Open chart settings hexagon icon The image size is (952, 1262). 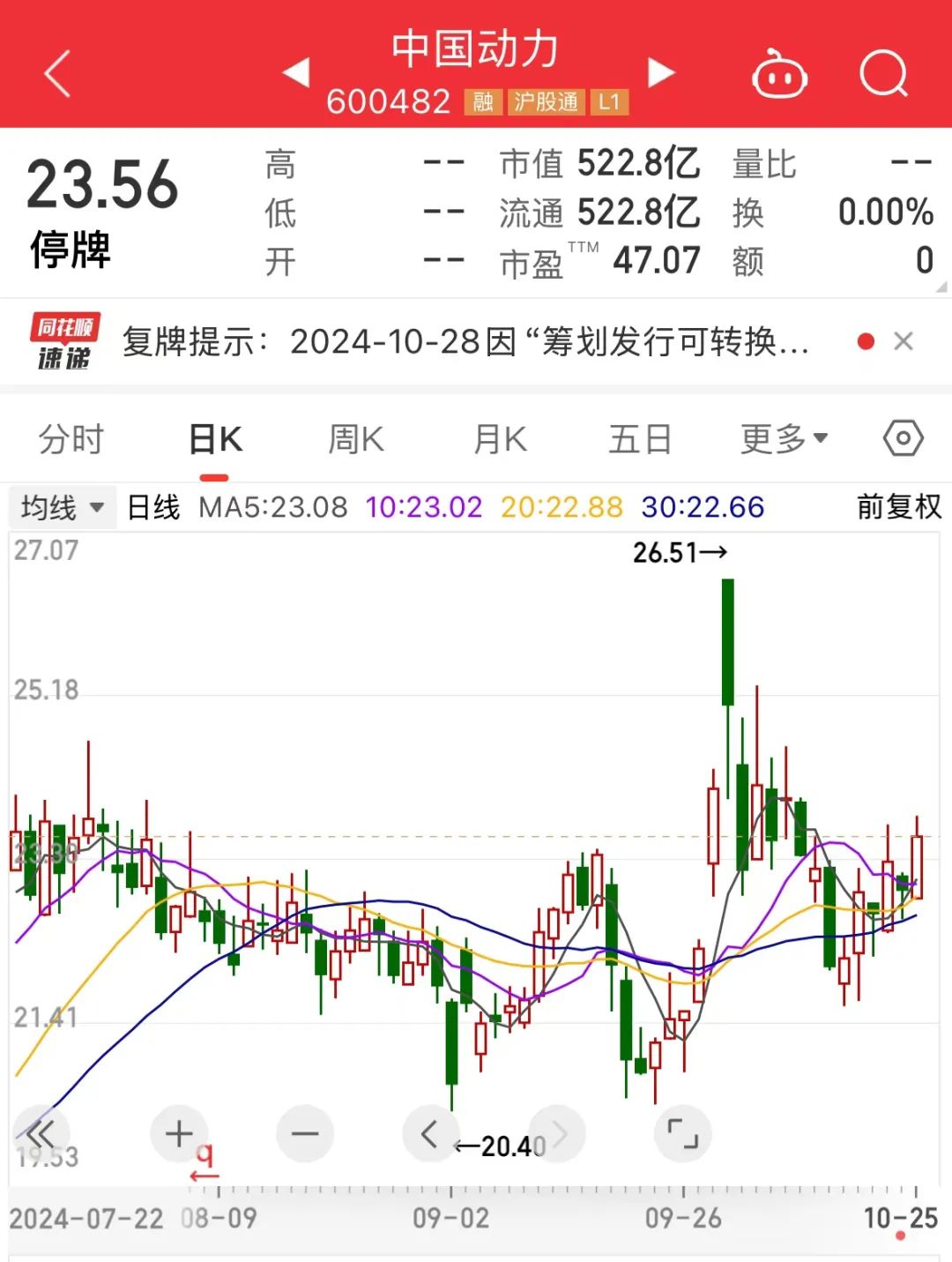click(x=903, y=438)
